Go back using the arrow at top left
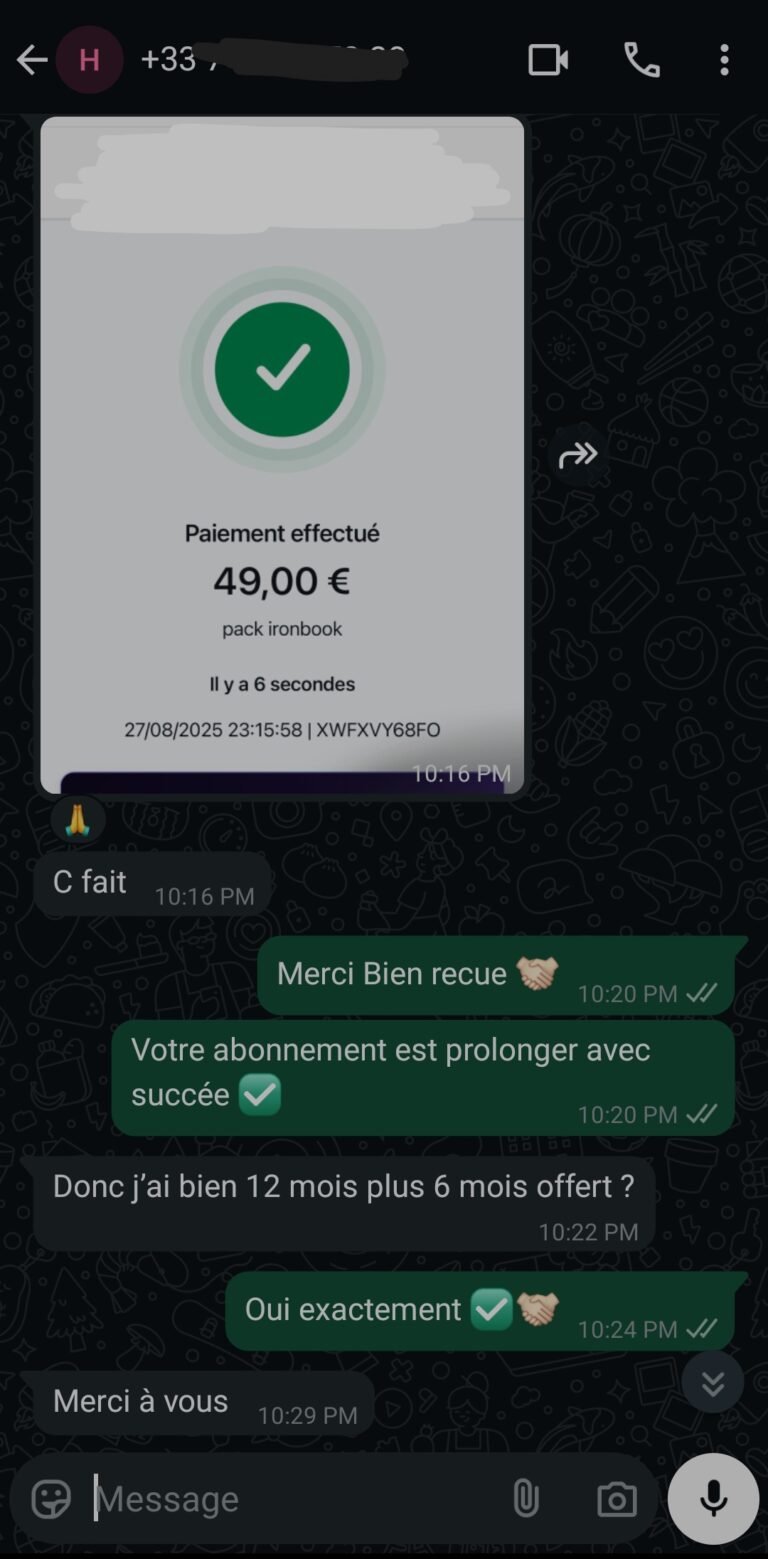This screenshot has width=768, height=1559. coord(31,60)
